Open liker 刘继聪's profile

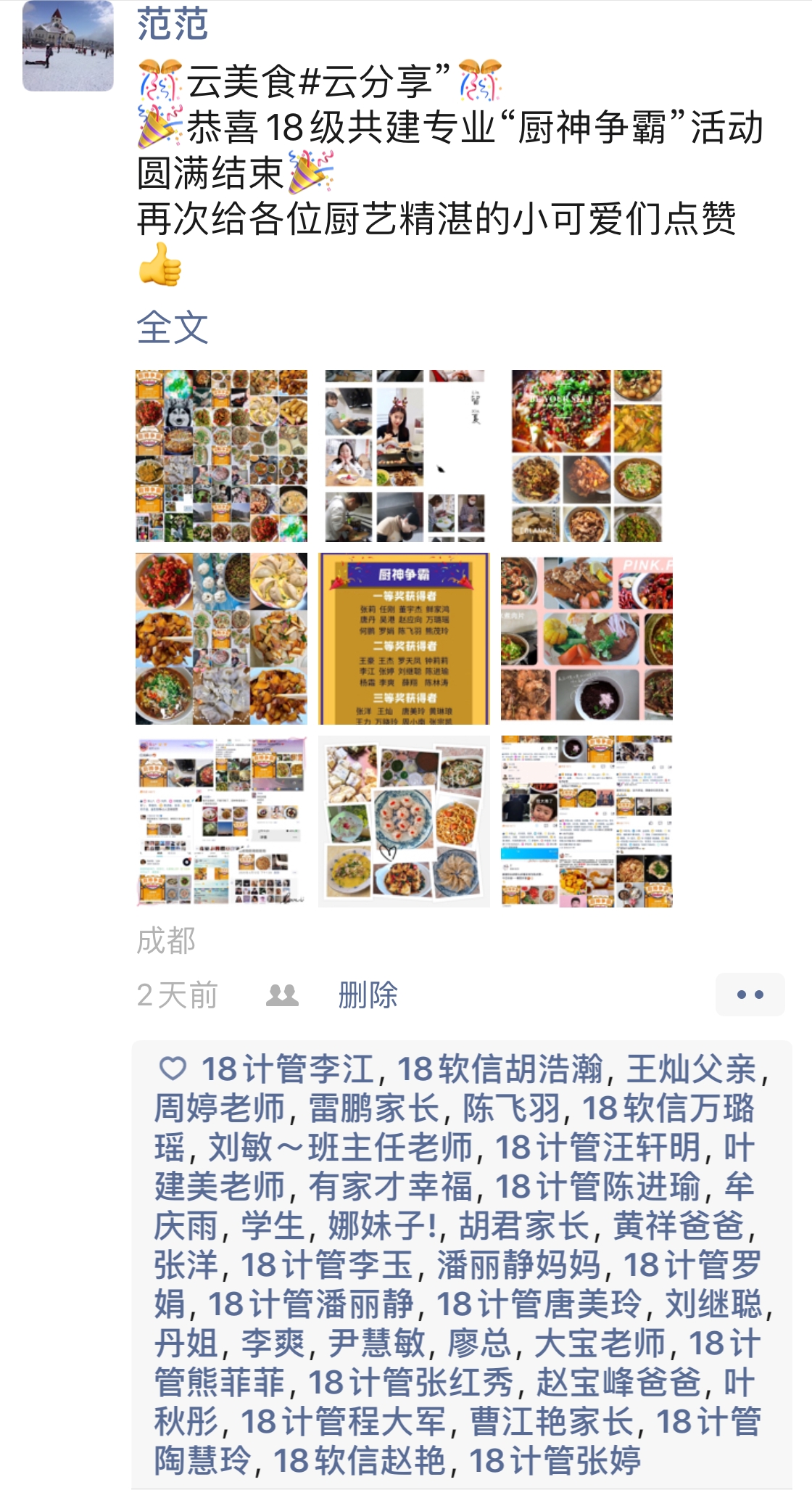coord(713,1304)
